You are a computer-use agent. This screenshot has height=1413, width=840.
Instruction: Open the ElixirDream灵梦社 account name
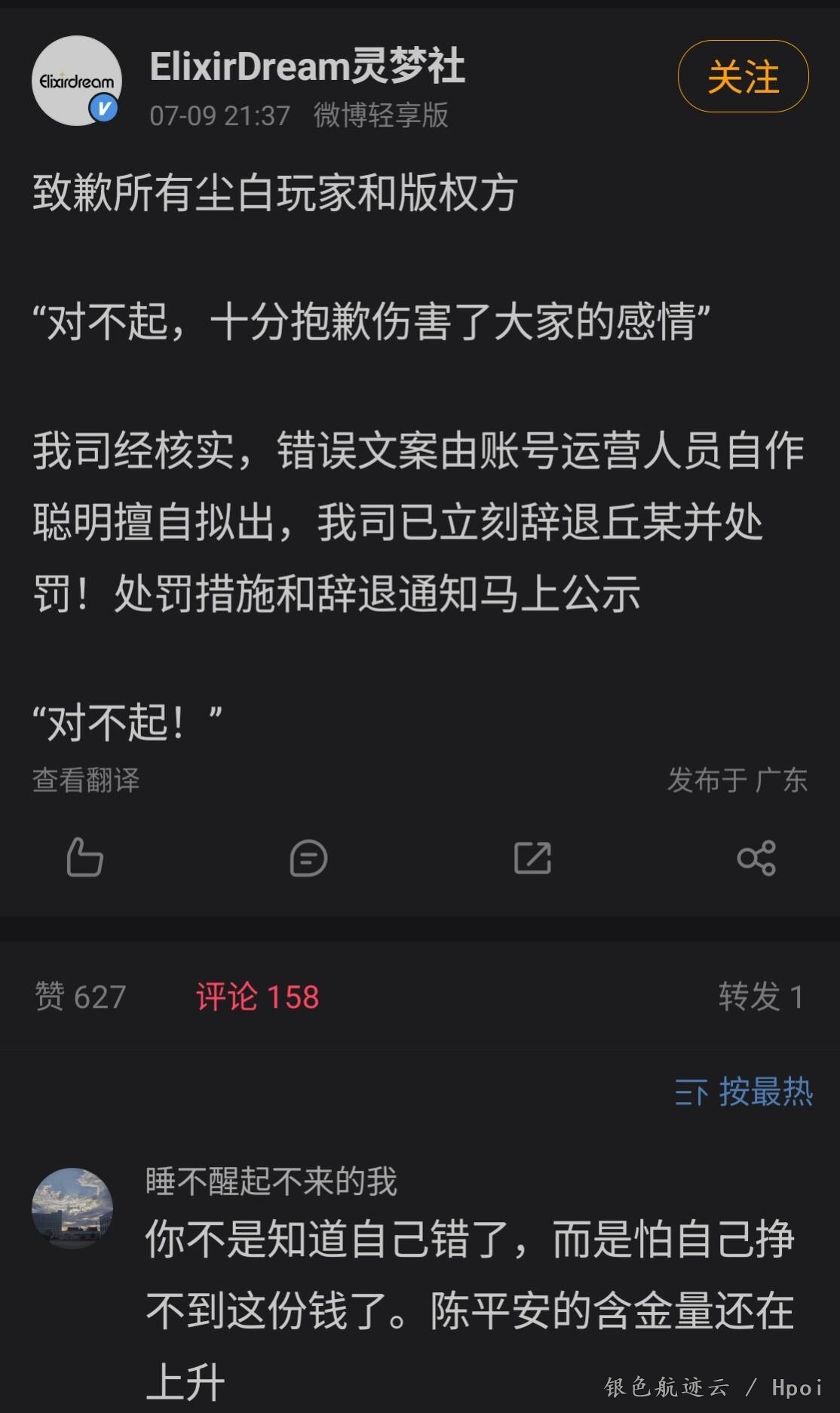tap(307, 66)
